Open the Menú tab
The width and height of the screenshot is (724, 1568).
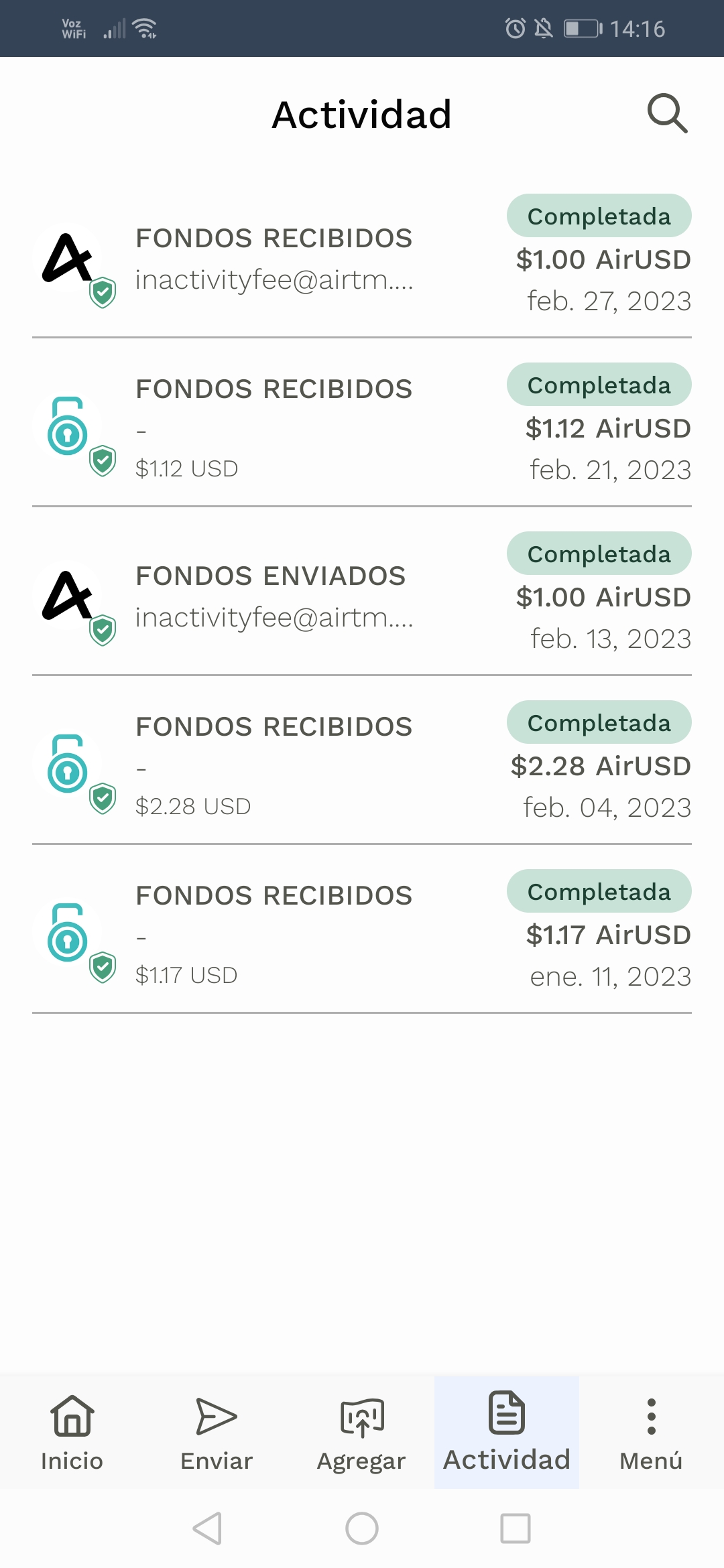tap(652, 1433)
